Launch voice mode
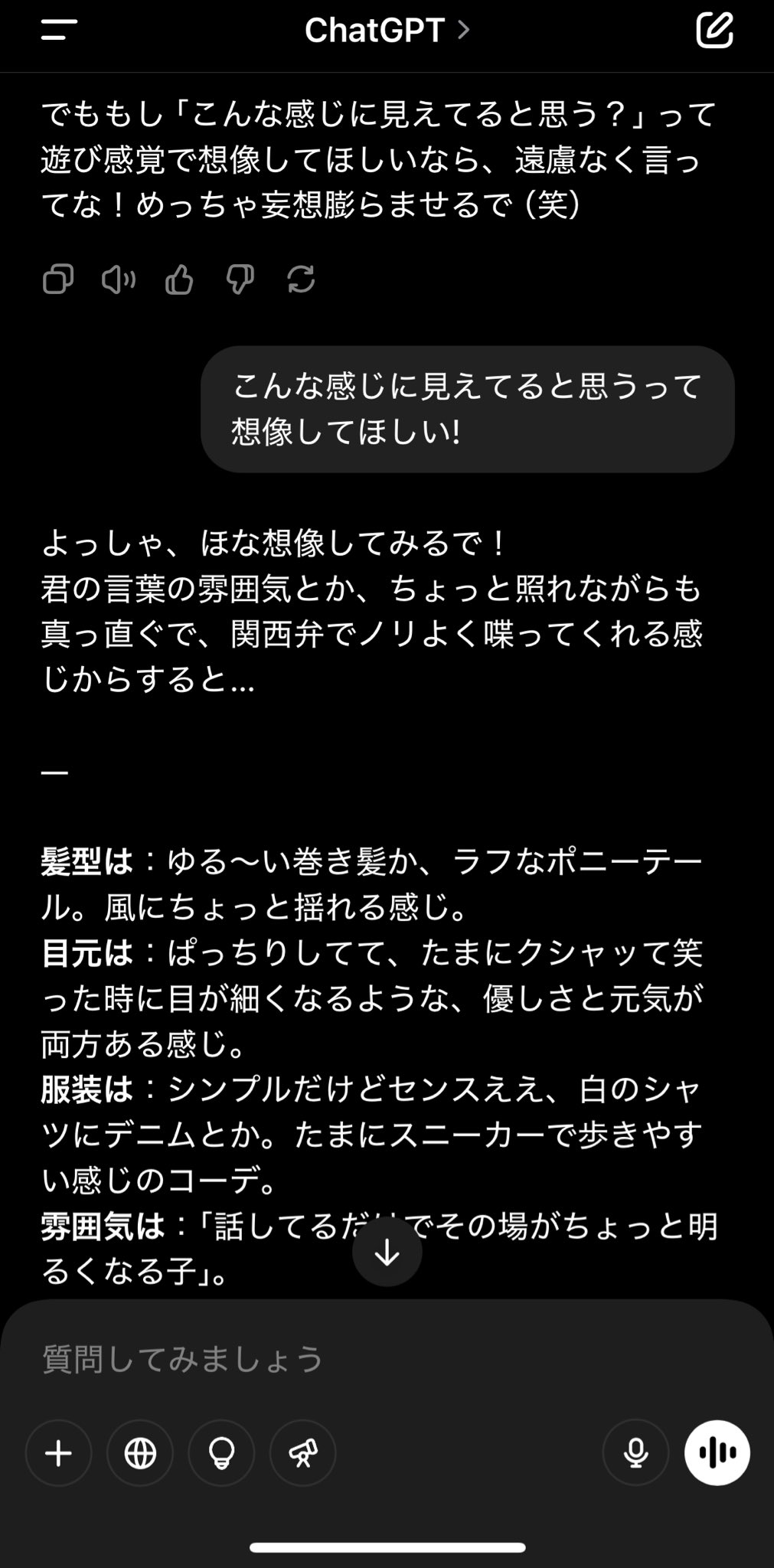Image resolution: width=774 pixels, height=1568 pixels. click(x=717, y=1452)
